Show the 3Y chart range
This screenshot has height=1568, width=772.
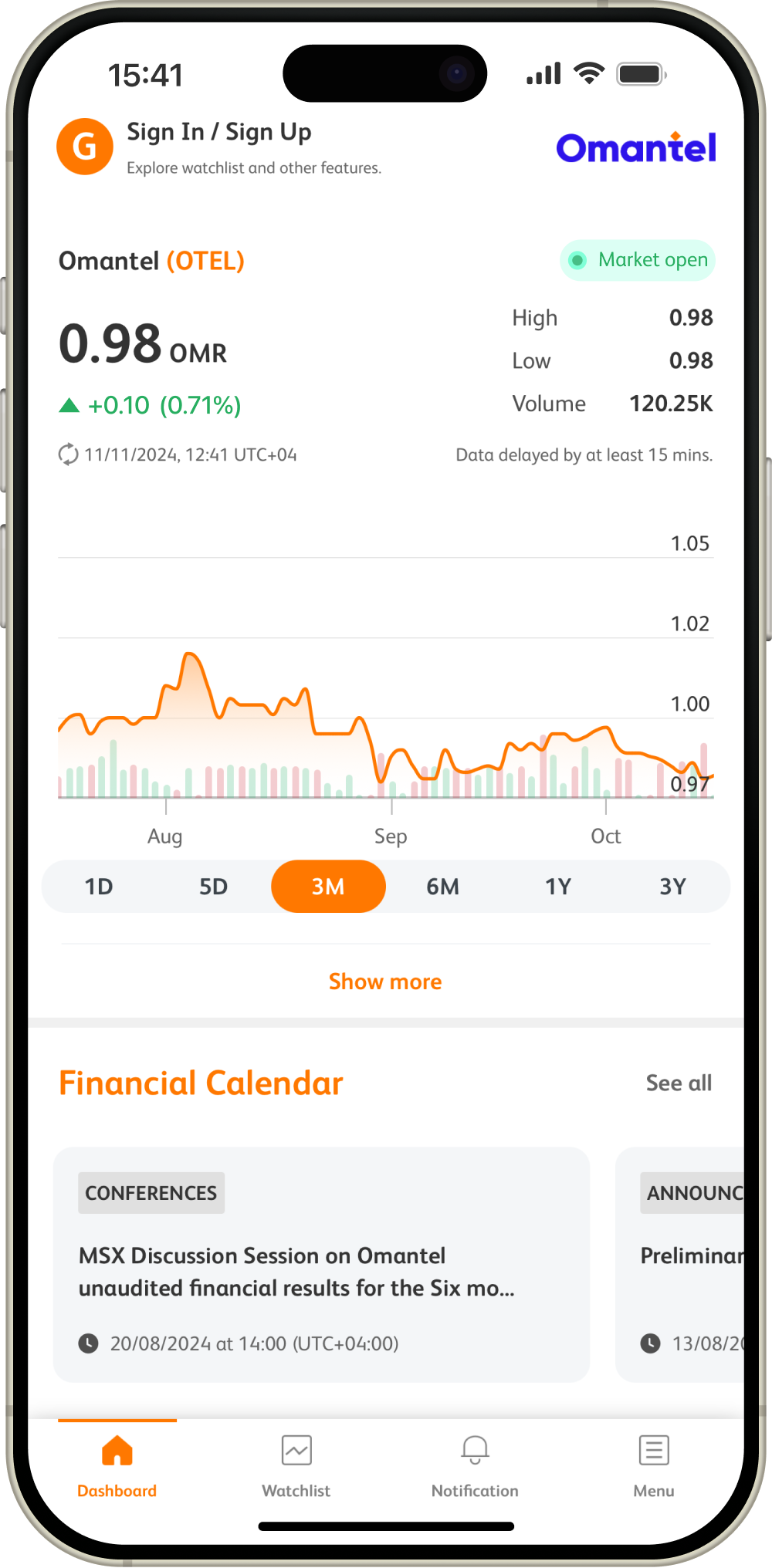click(x=672, y=887)
